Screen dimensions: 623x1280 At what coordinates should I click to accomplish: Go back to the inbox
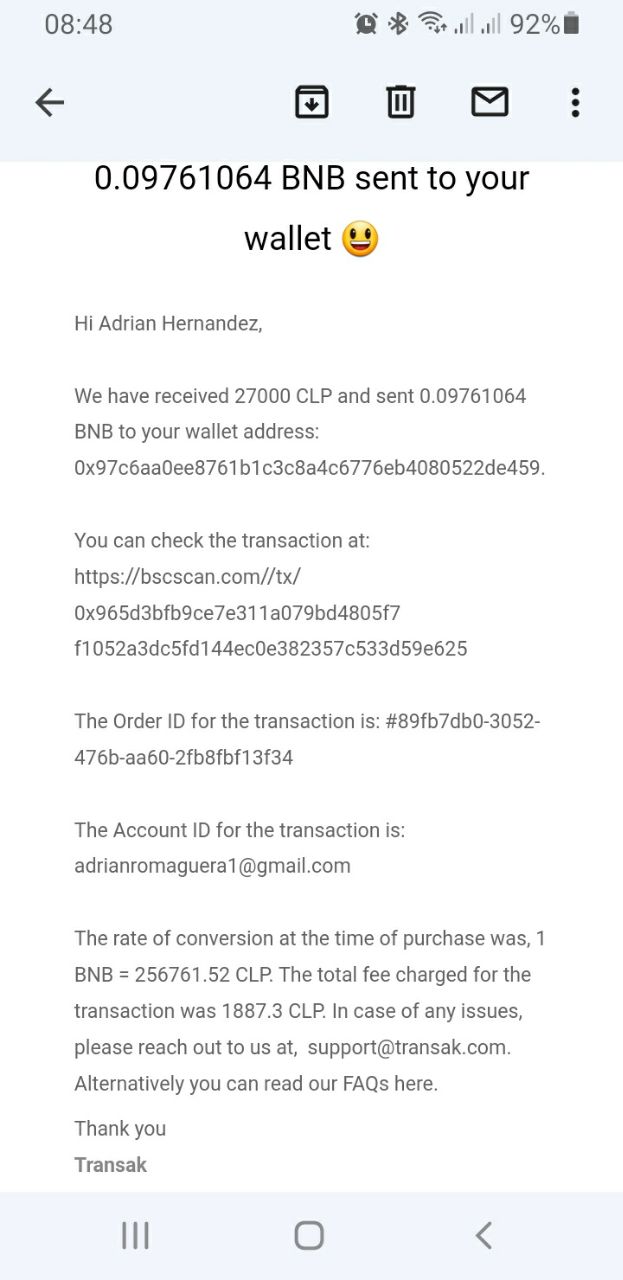click(49, 102)
